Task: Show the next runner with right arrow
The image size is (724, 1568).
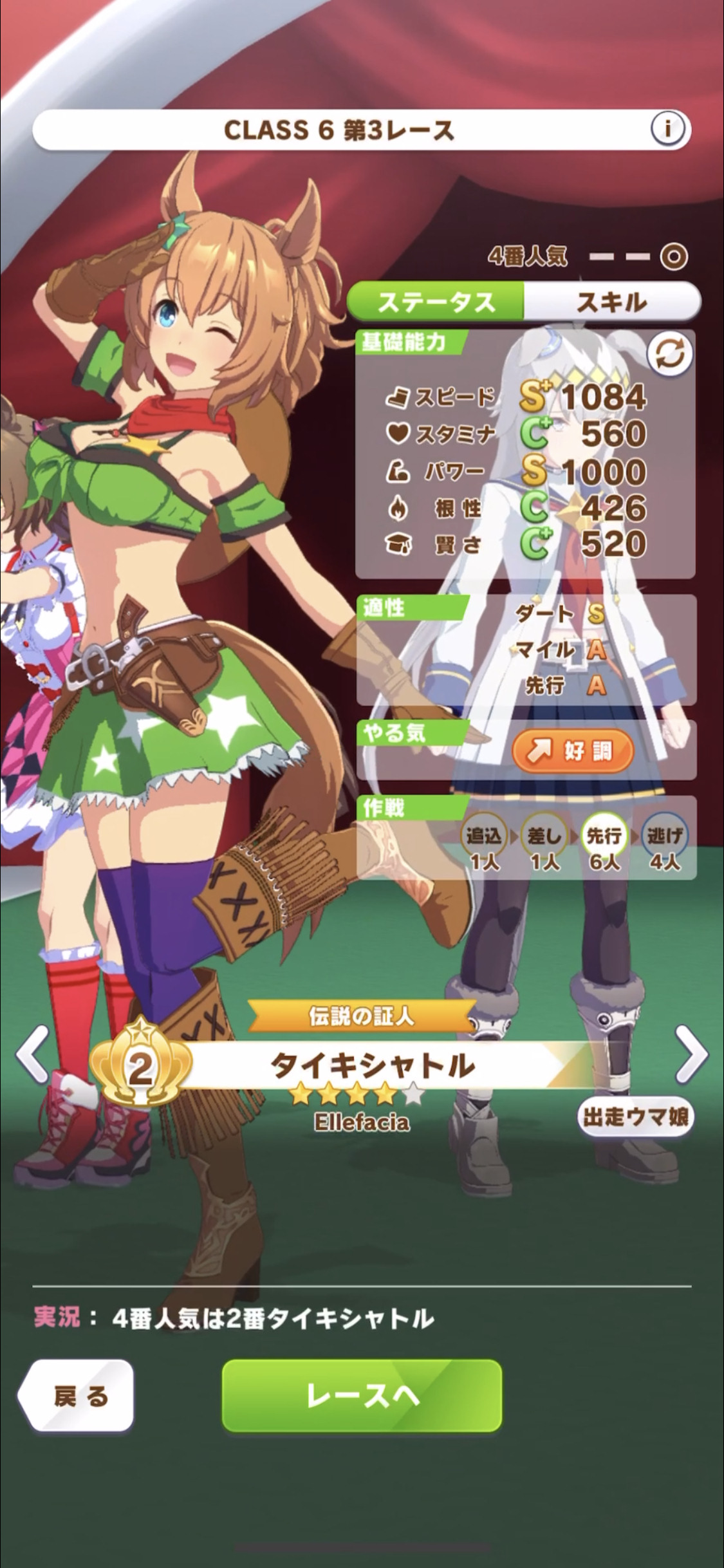Action: tap(691, 1054)
